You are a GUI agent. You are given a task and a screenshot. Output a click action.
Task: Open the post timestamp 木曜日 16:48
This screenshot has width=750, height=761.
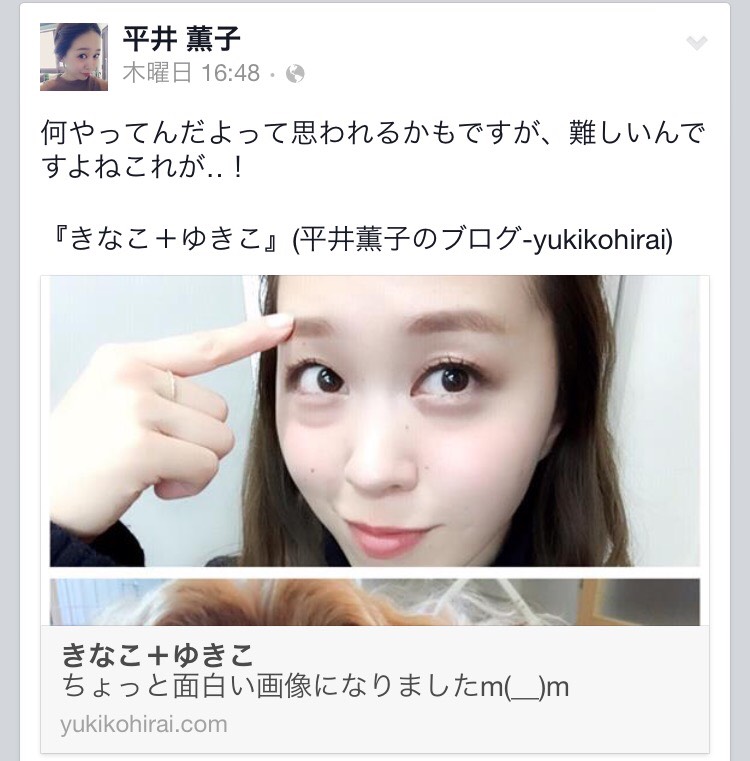191,74
